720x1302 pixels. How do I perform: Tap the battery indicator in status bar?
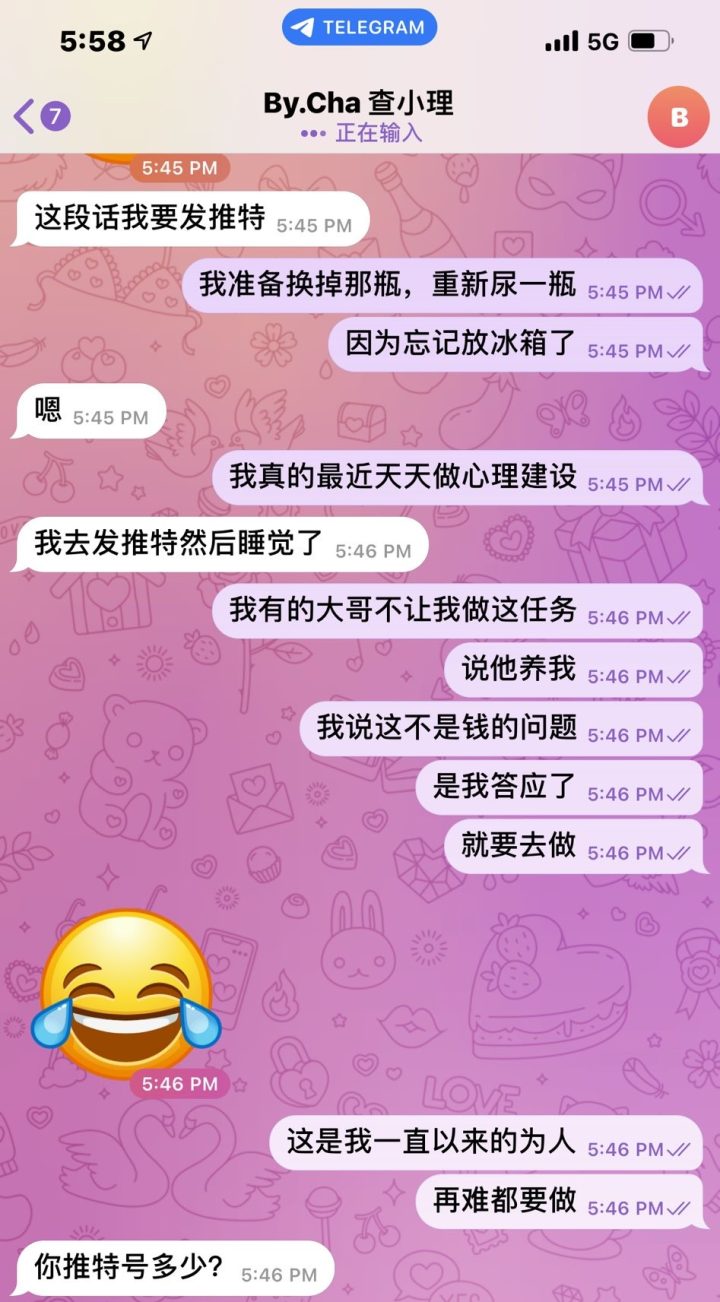tap(646, 42)
